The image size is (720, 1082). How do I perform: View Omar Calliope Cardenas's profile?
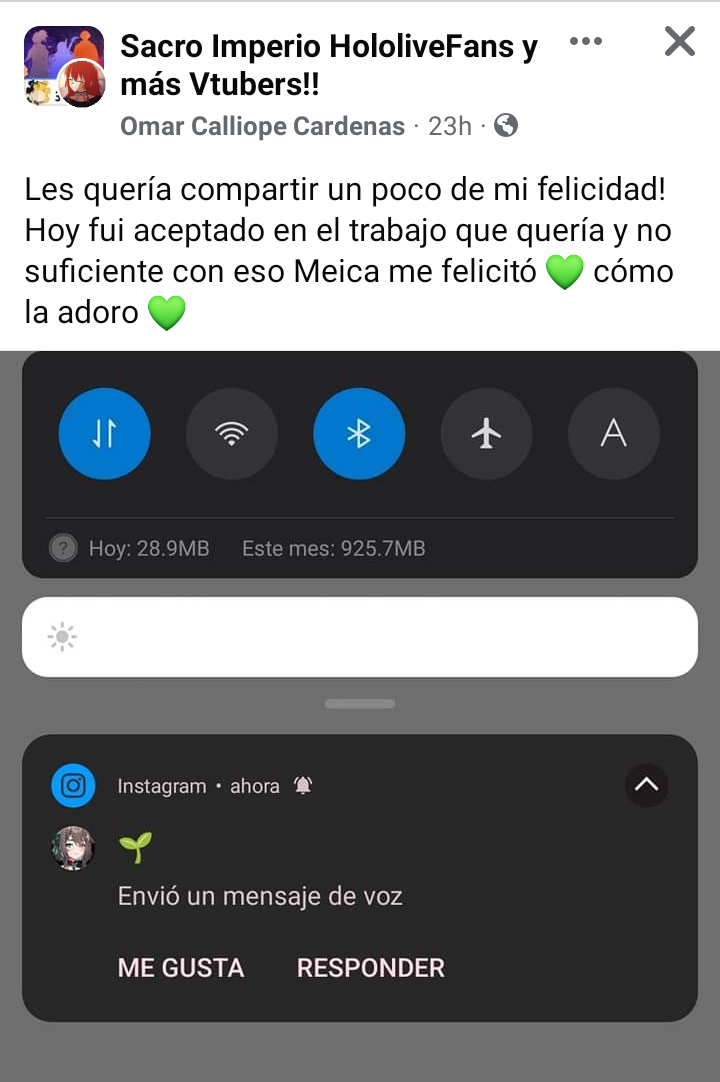tap(262, 126)
